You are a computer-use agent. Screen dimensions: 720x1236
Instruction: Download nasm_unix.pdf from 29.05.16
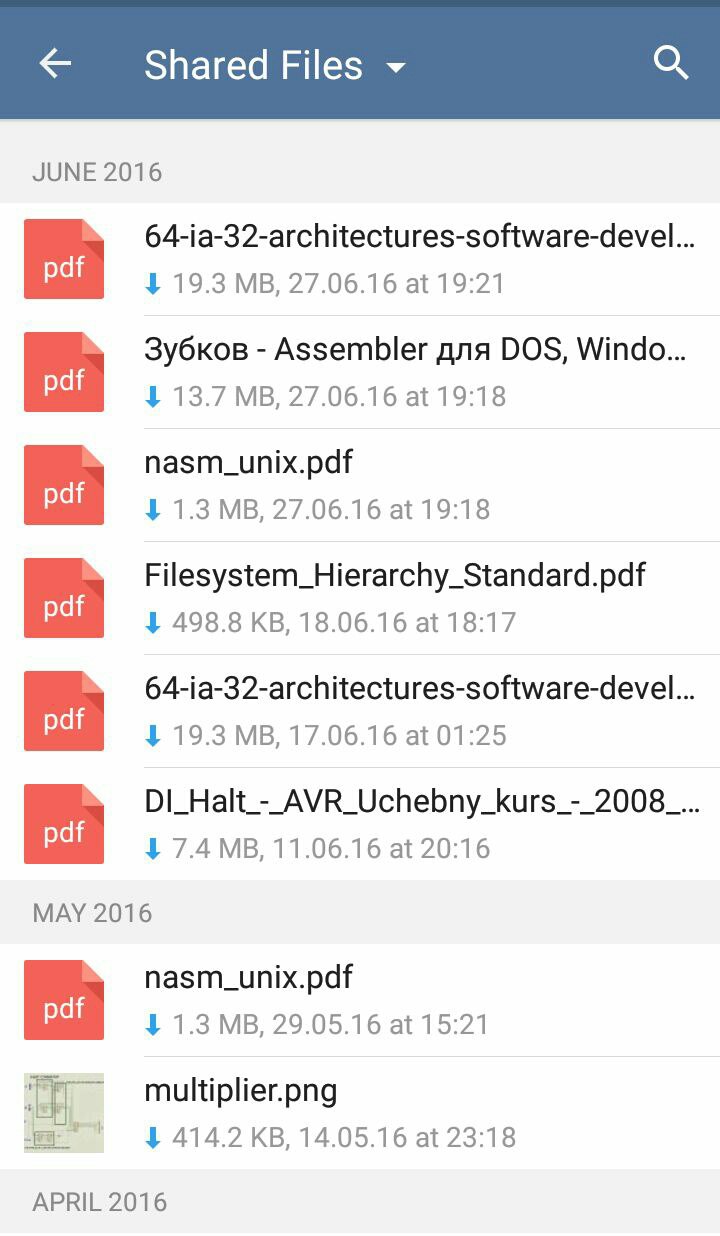[x=153, y=1025]
